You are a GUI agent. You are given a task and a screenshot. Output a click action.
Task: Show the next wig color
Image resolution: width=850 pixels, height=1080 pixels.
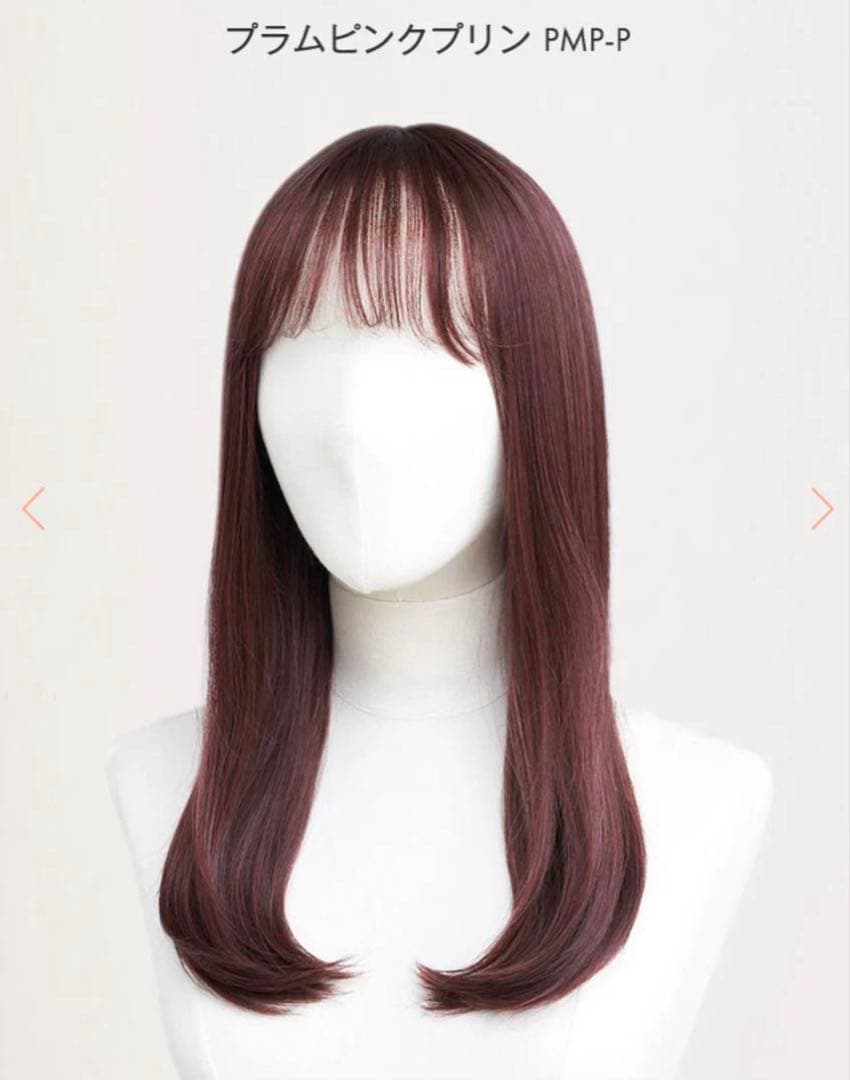pos(821,508)
